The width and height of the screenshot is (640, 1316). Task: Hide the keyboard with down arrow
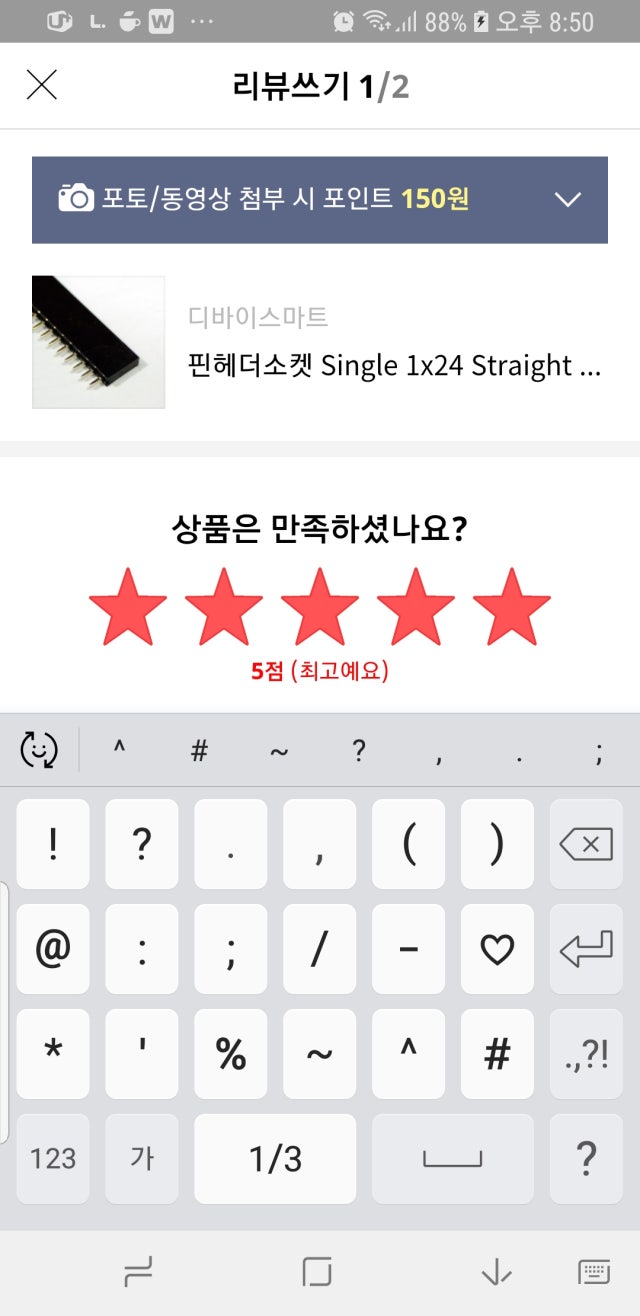click(496, 1272)
